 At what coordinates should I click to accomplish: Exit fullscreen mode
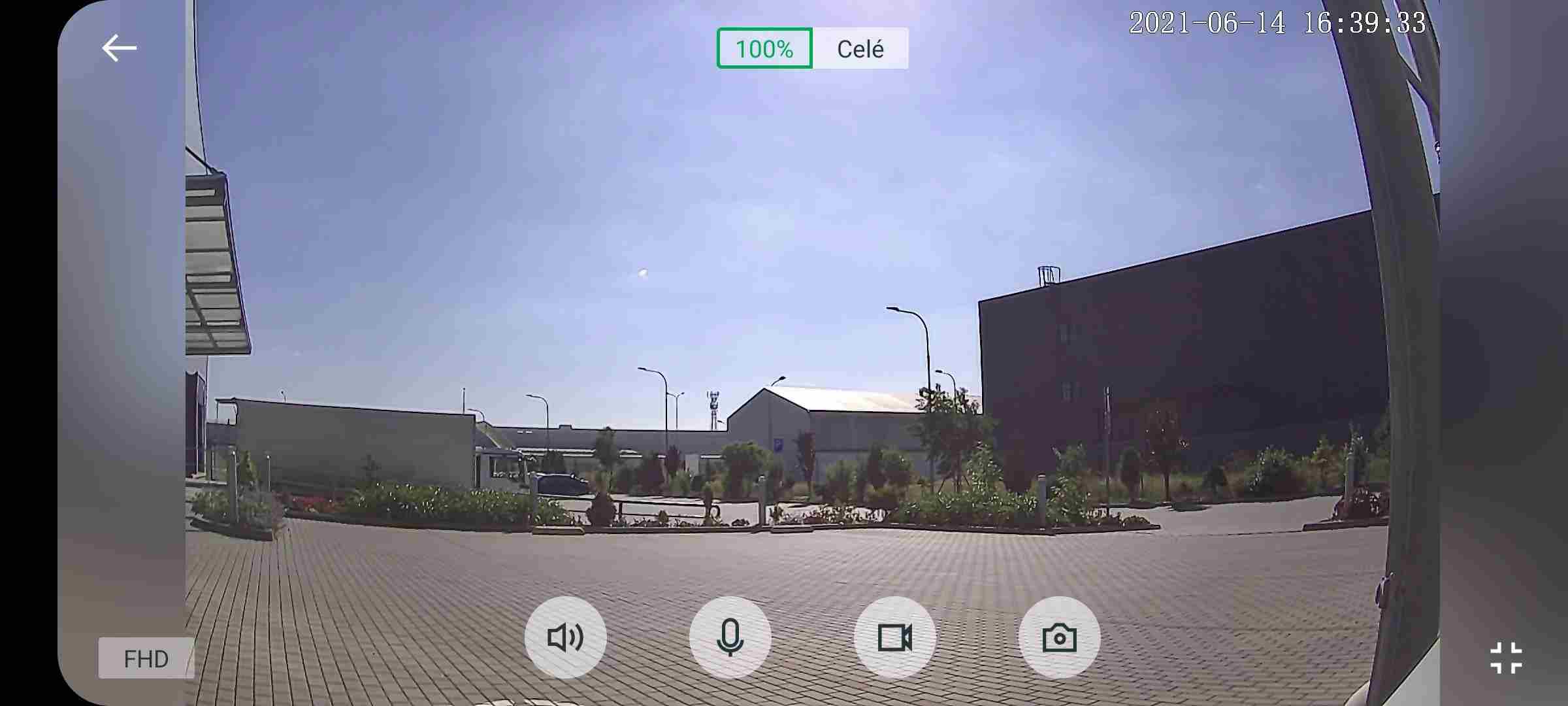pyautogui.click(x=1506, y=658)
